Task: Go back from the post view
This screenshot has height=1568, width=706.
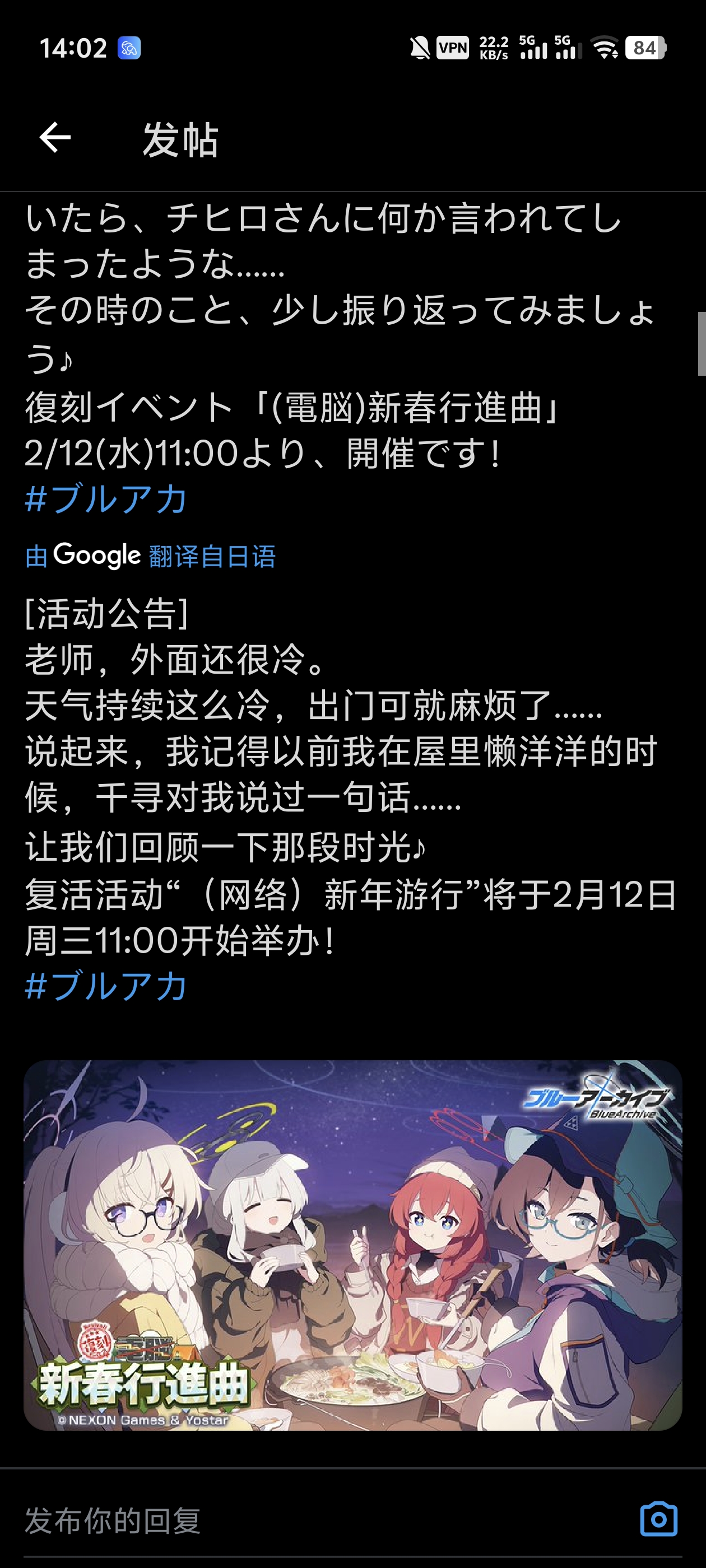Action: tap(55, 138)
